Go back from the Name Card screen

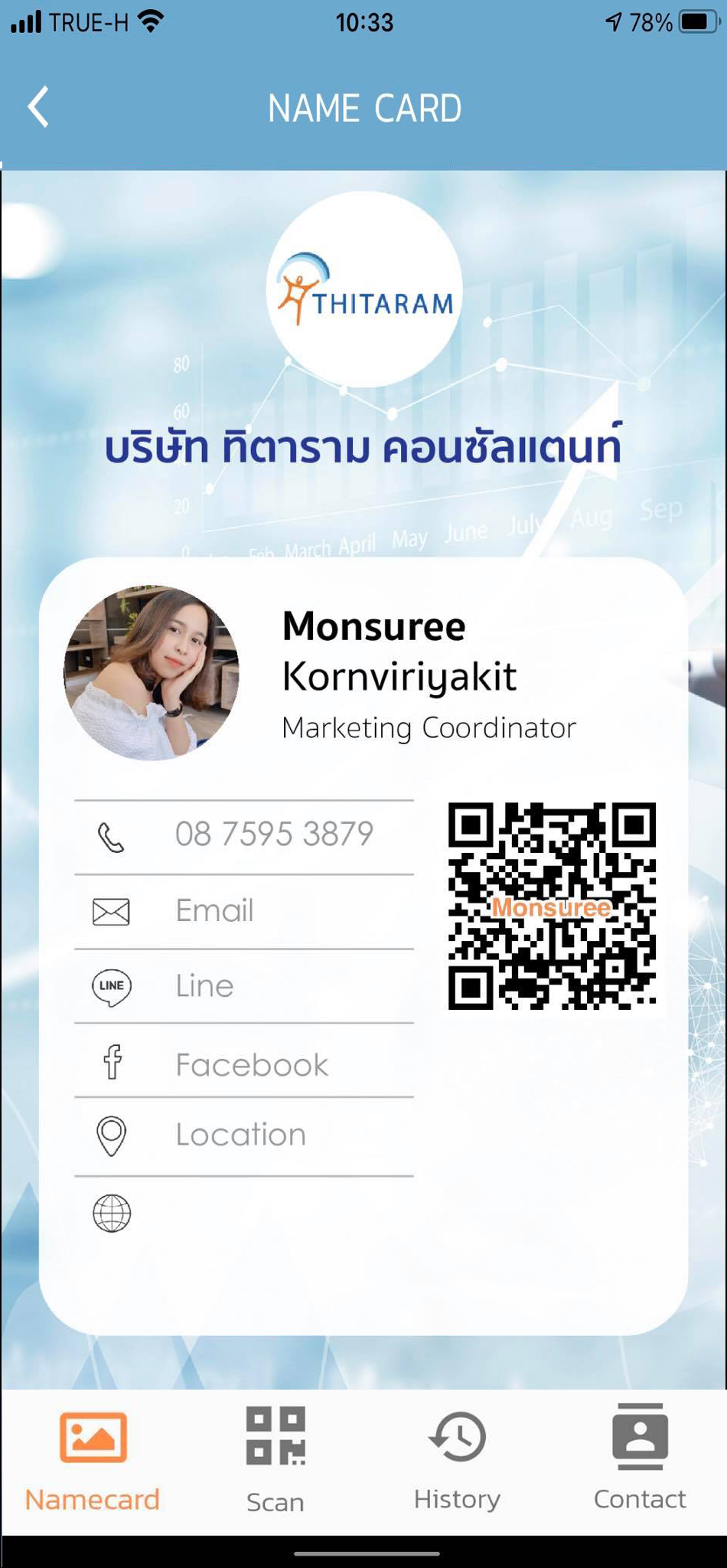38,107
